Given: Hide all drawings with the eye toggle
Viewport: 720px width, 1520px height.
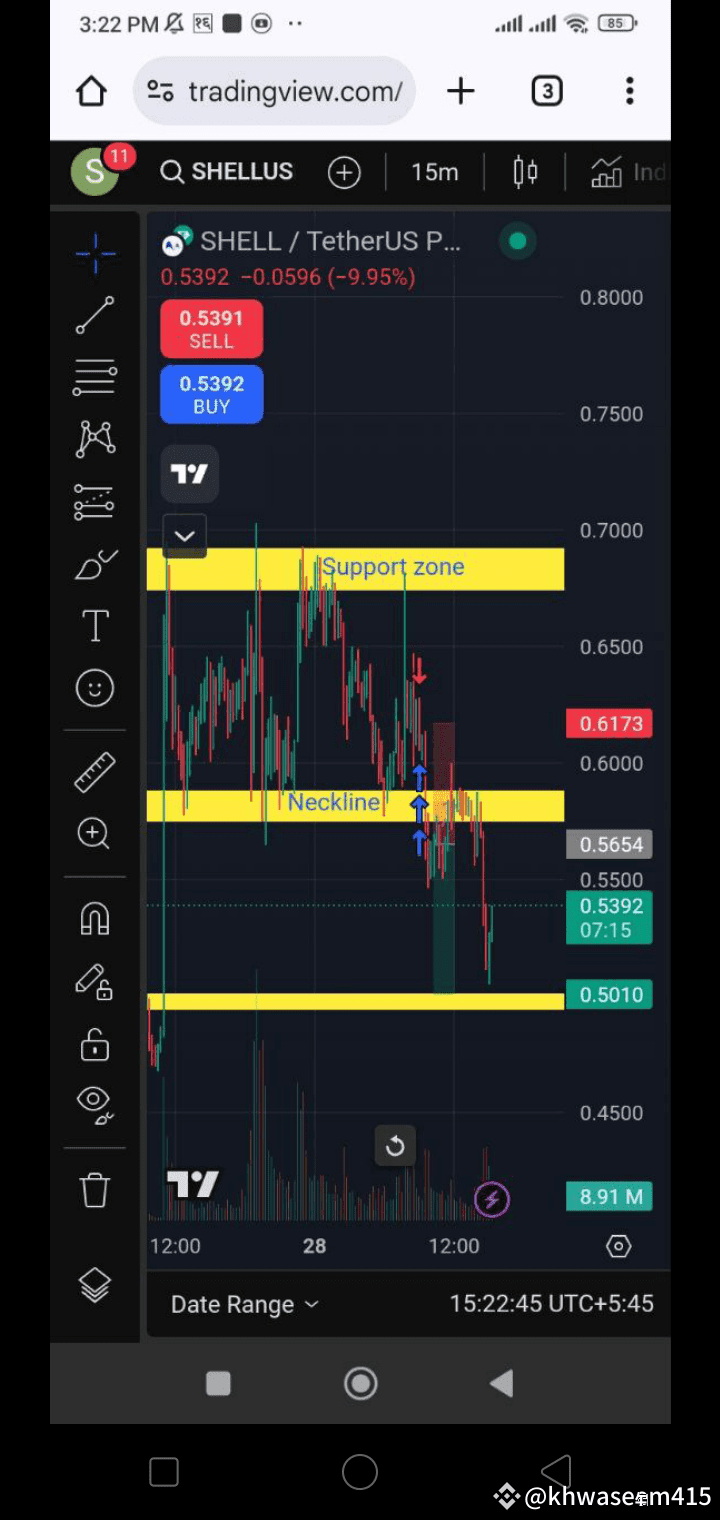Looking at the screenshot, I should [x=95, y=1102].
